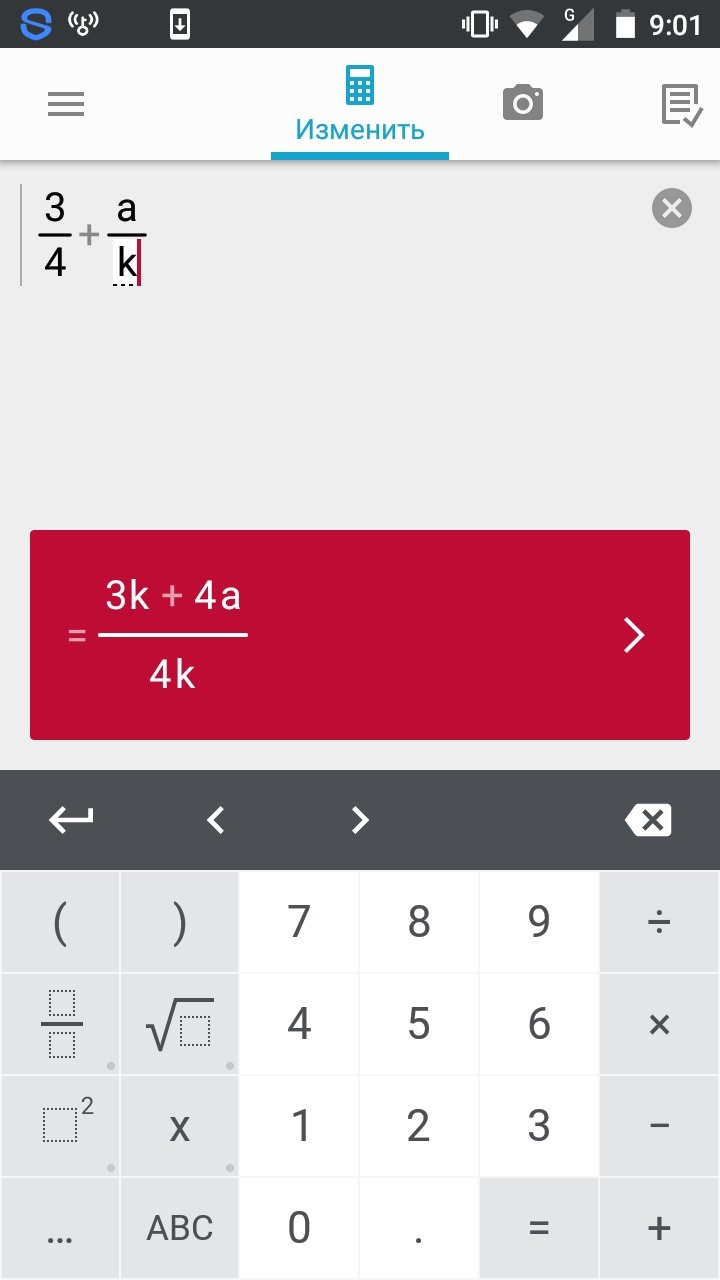Move cursor right with the right arrow
This screenshot has width=720, height=1280.
[x=360, y=820]
